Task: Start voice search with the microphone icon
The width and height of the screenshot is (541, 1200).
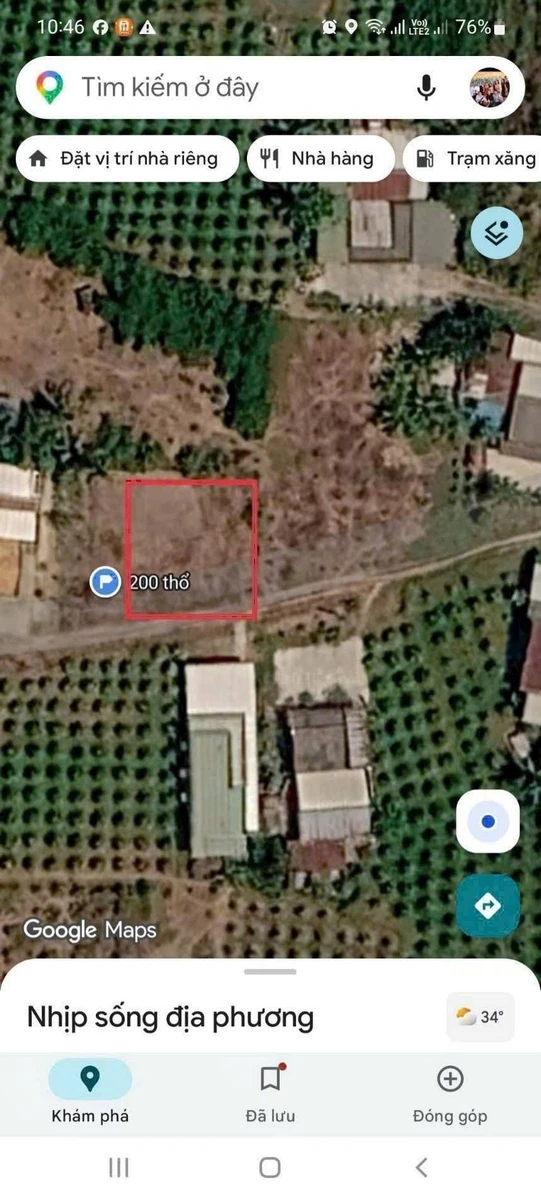Action: point(426,88)
